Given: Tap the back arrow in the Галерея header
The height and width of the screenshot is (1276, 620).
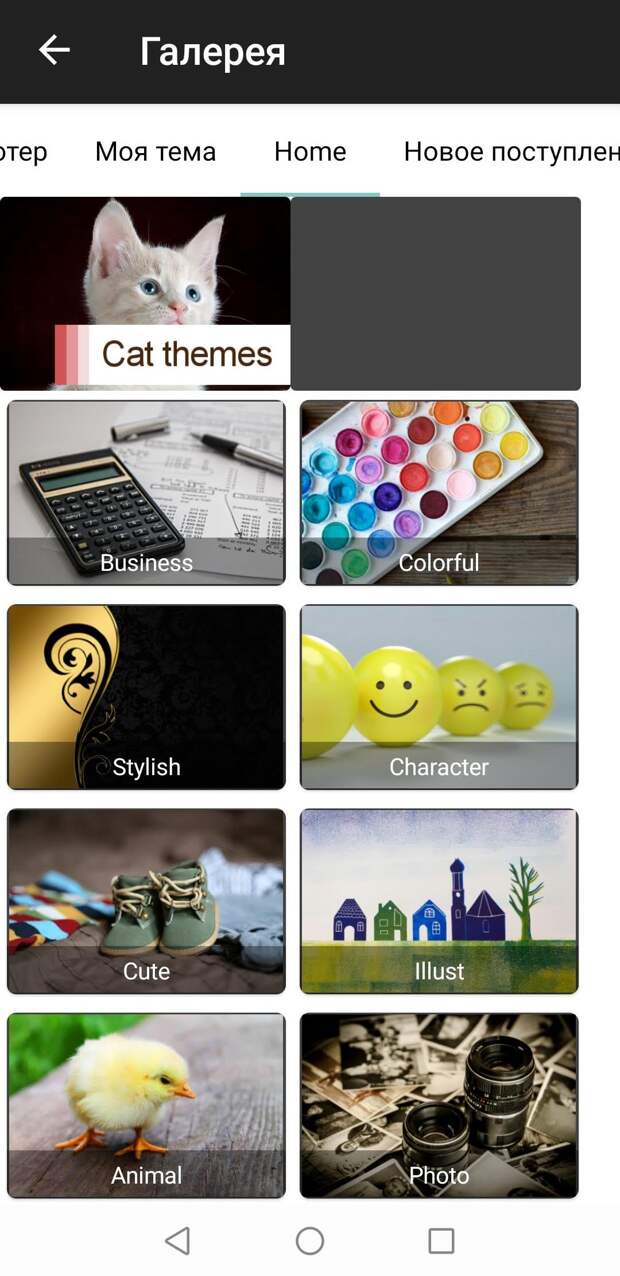Looking at the screenshot, I should click(x=54, y=50).
